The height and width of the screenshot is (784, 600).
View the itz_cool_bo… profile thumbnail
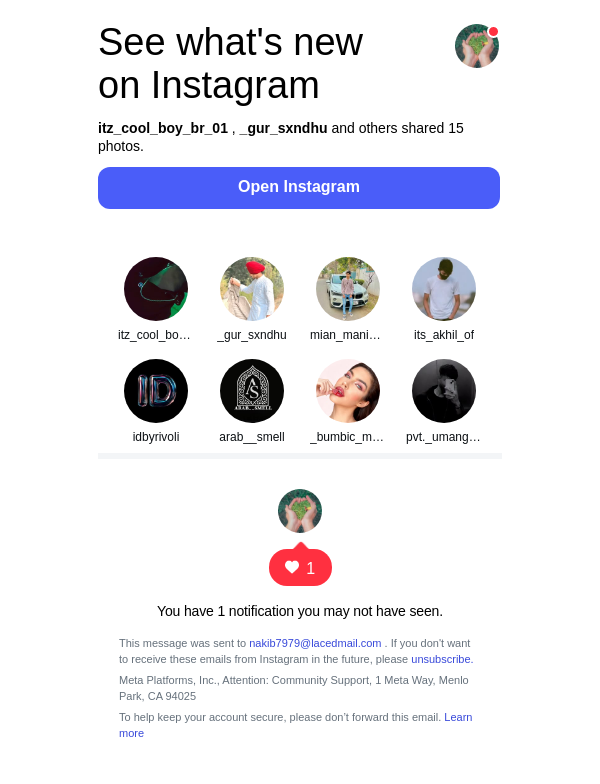tap(156, 289)
